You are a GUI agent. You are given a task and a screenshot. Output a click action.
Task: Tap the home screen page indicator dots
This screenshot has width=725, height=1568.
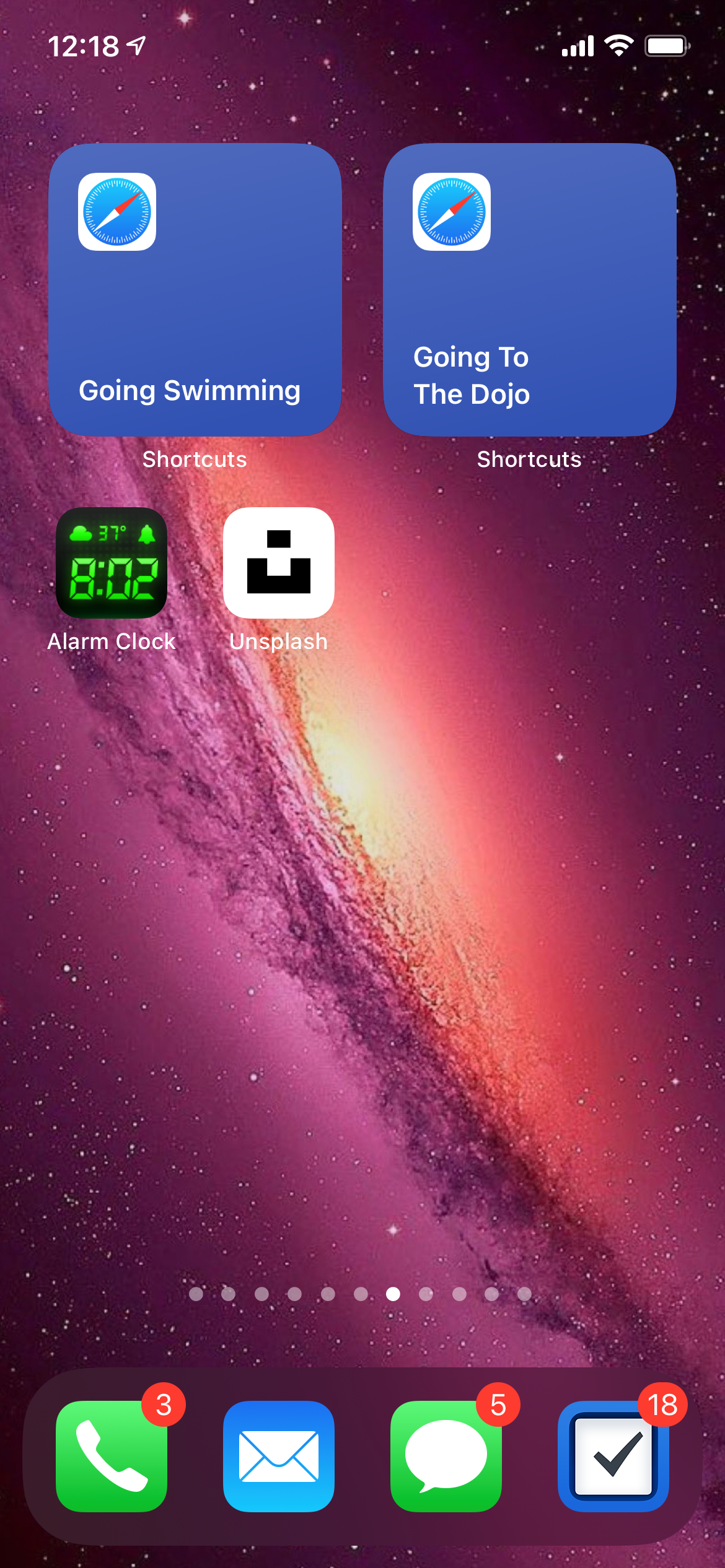click(x=360, y=1294)
